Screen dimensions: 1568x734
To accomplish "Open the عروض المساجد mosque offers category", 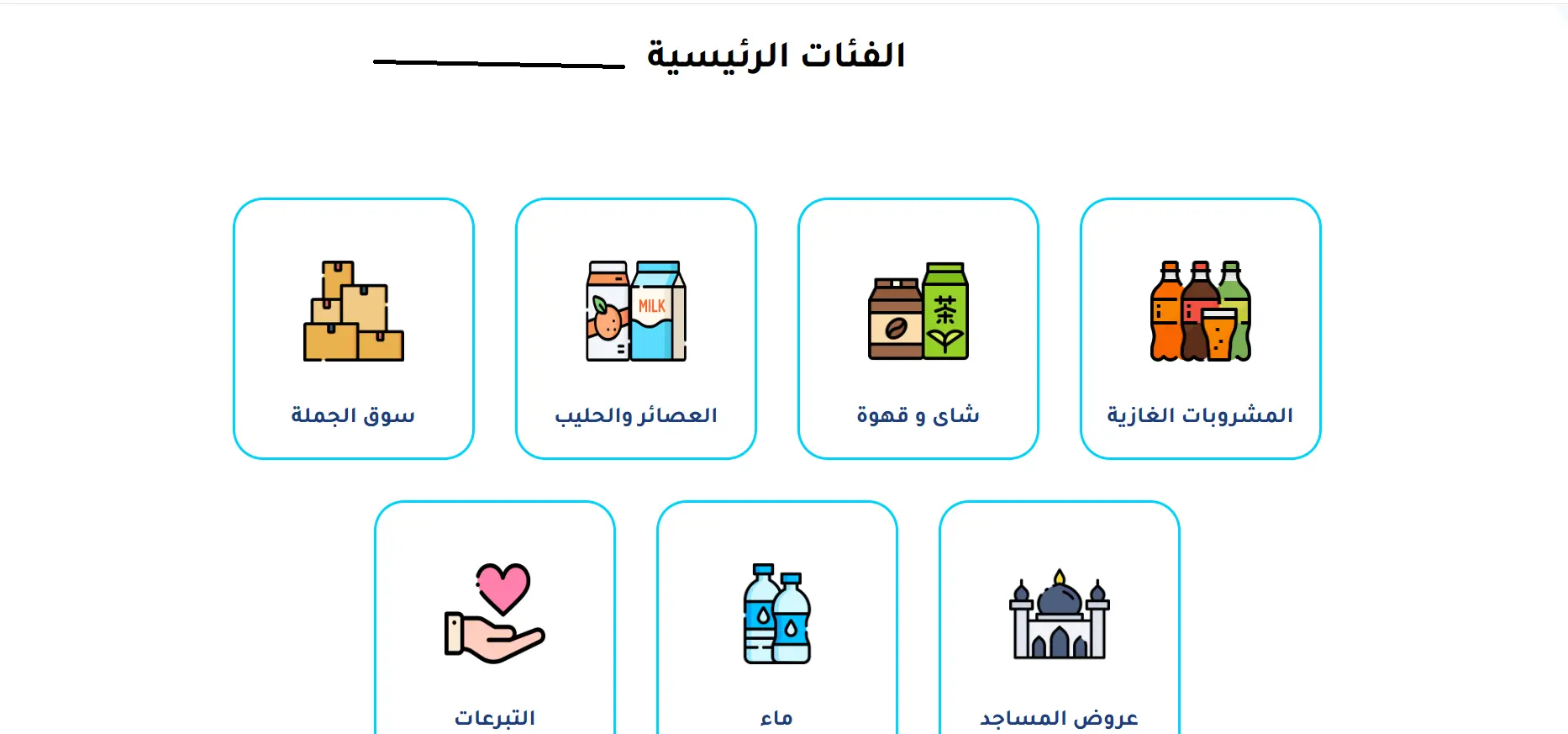I will point(1060,622).
